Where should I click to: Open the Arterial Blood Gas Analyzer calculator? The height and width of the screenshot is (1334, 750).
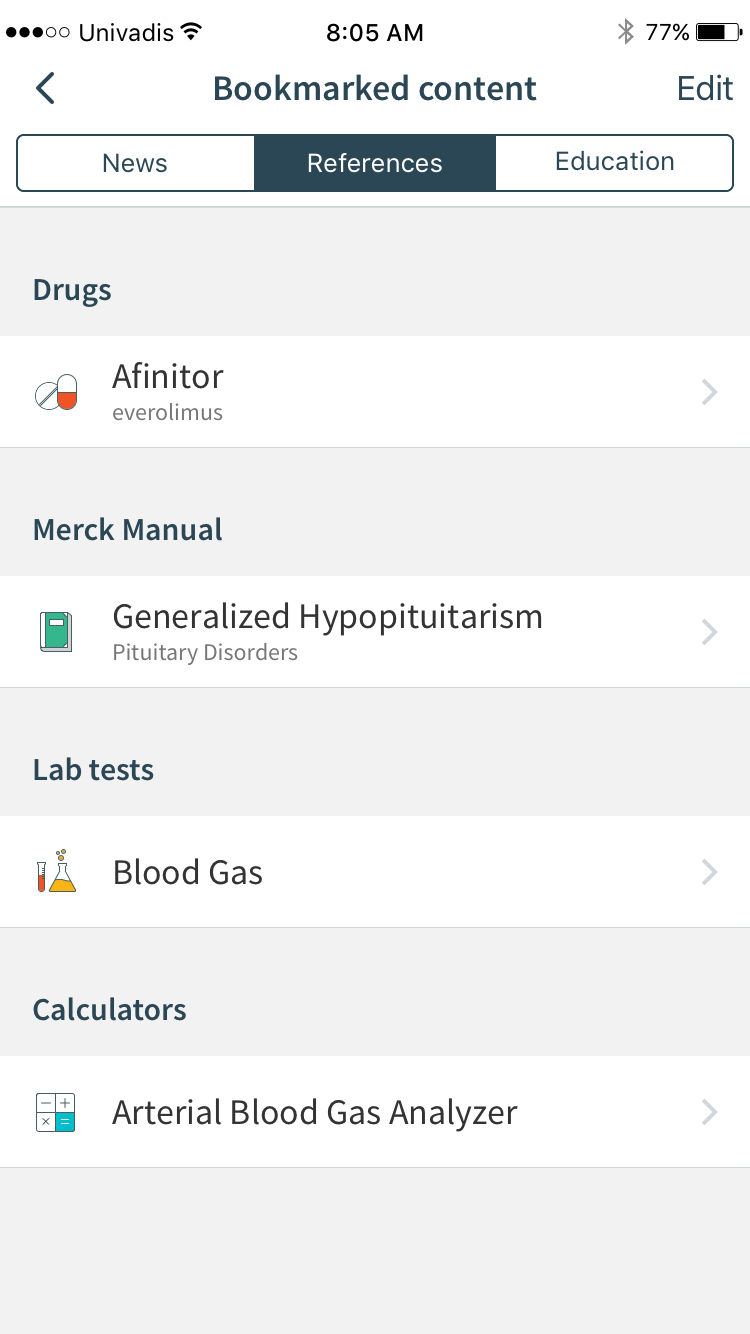375,1112
